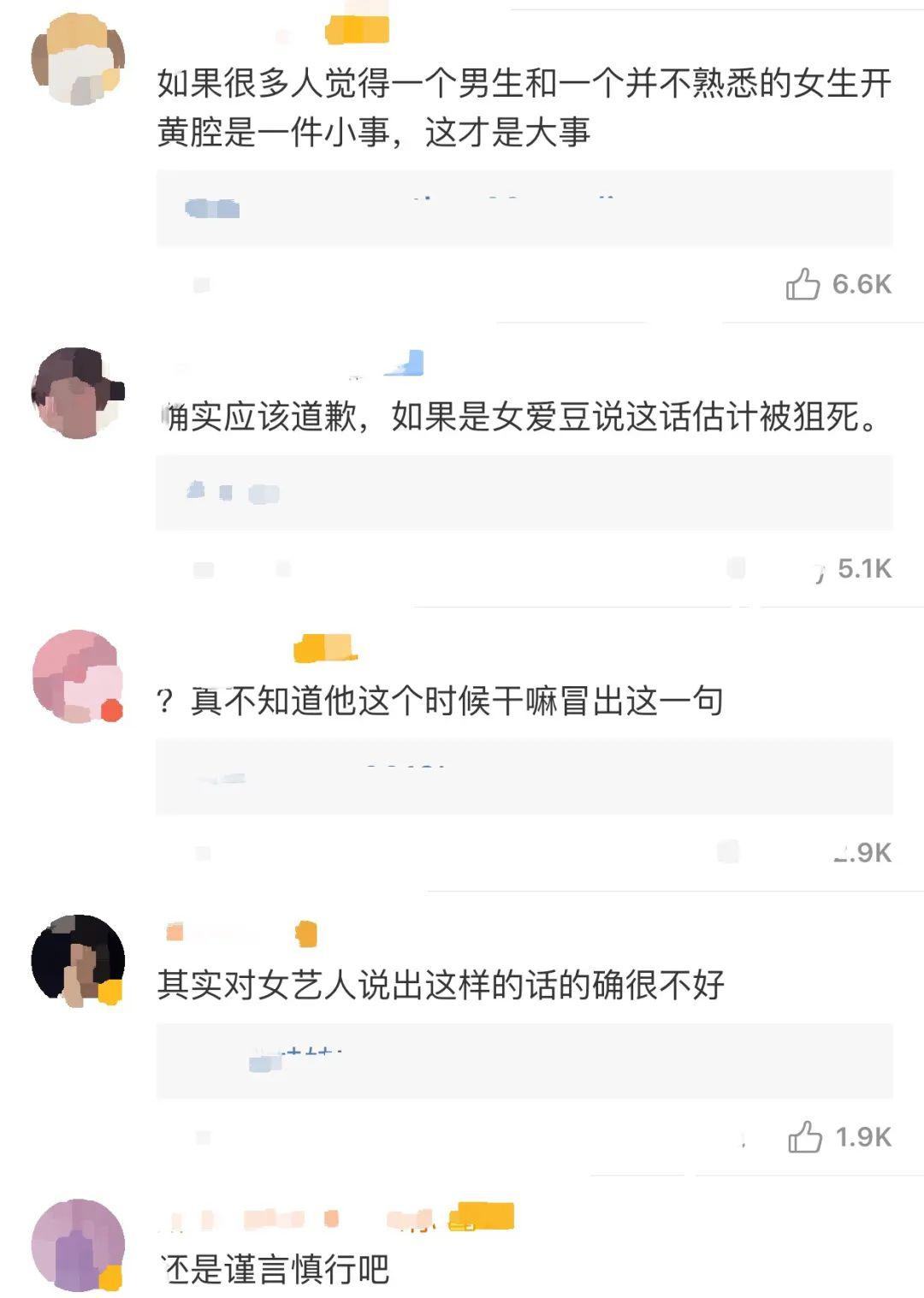View profile of the 真不知道他这个时候 commenter

click(78, 676)
